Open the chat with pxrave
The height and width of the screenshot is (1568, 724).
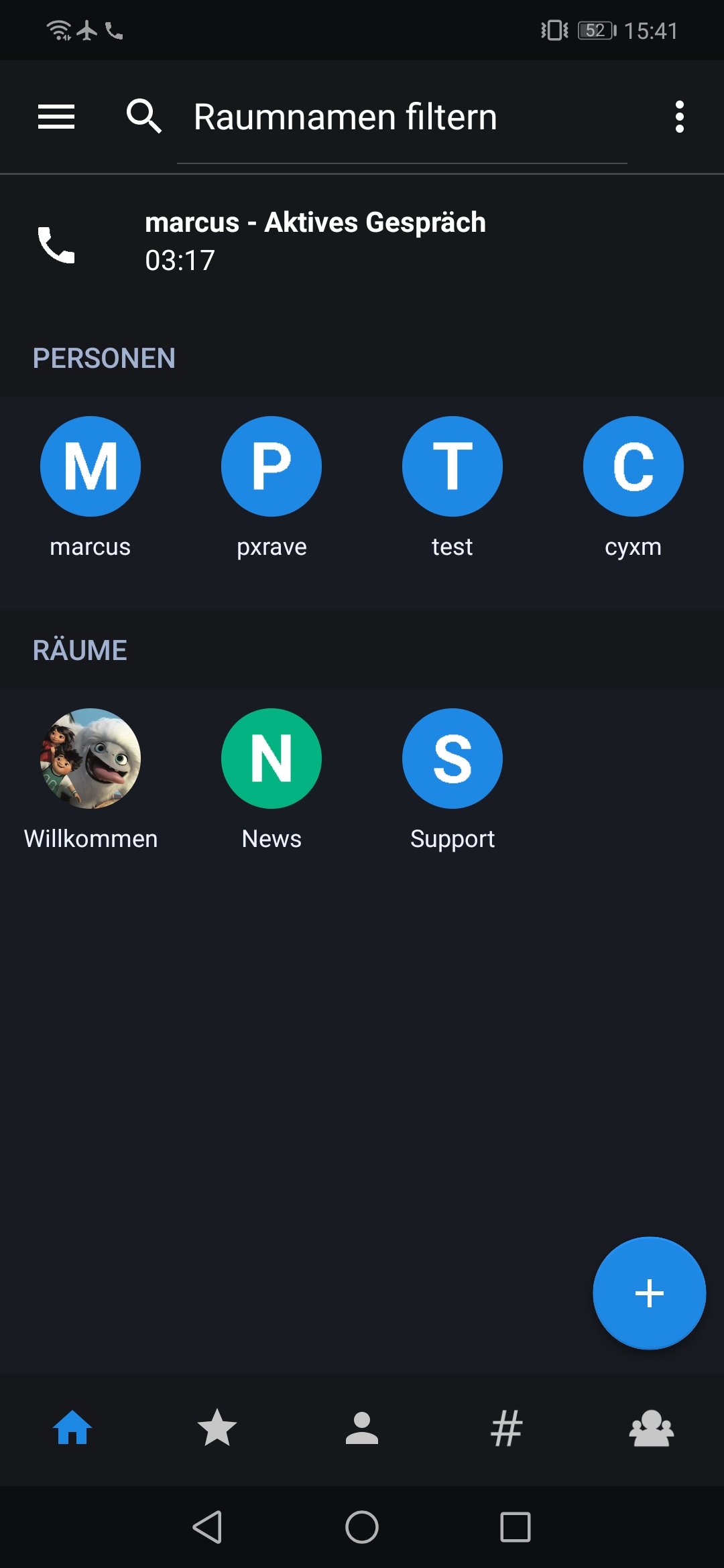[x=271, y=466]
